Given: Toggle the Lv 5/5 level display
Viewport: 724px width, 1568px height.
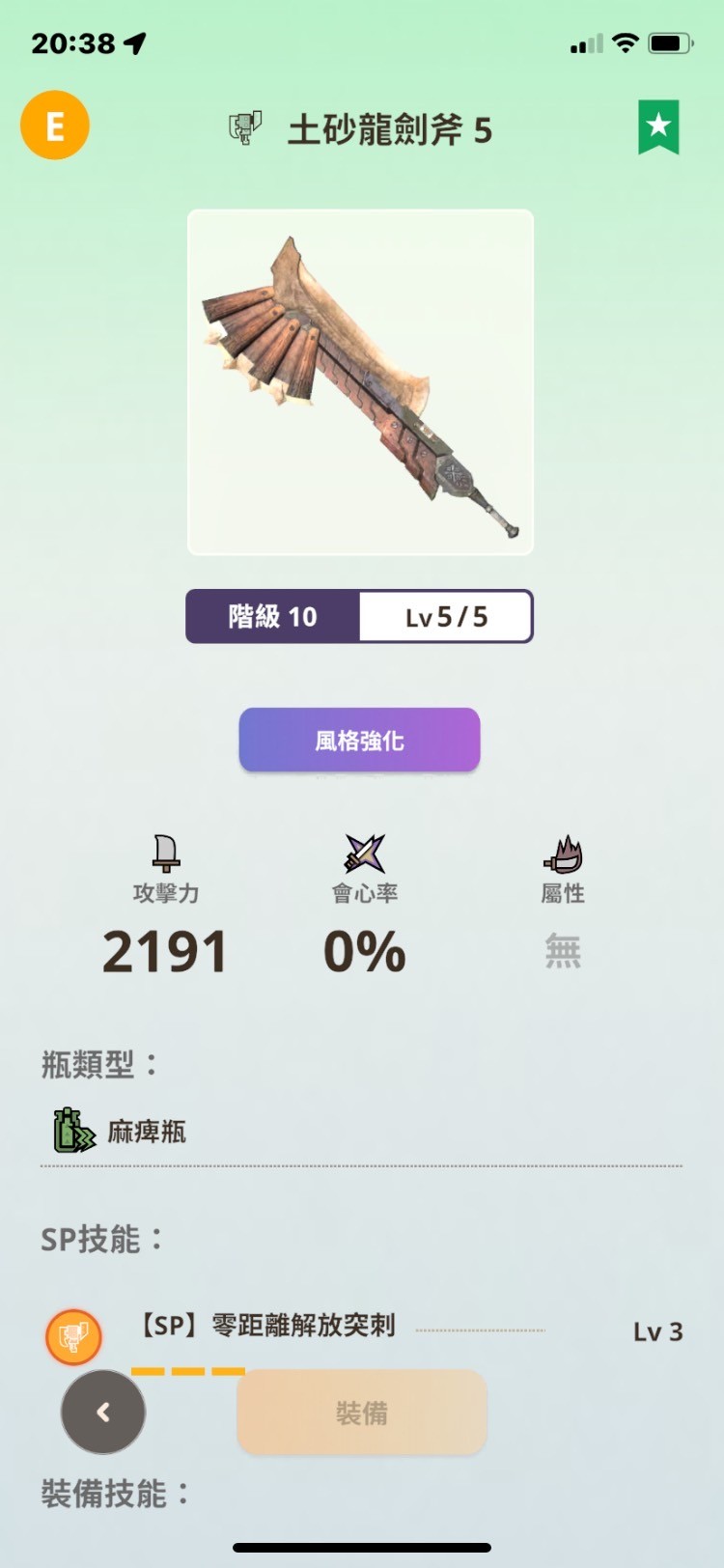Looking at the screenshot, I should (446, 616).
